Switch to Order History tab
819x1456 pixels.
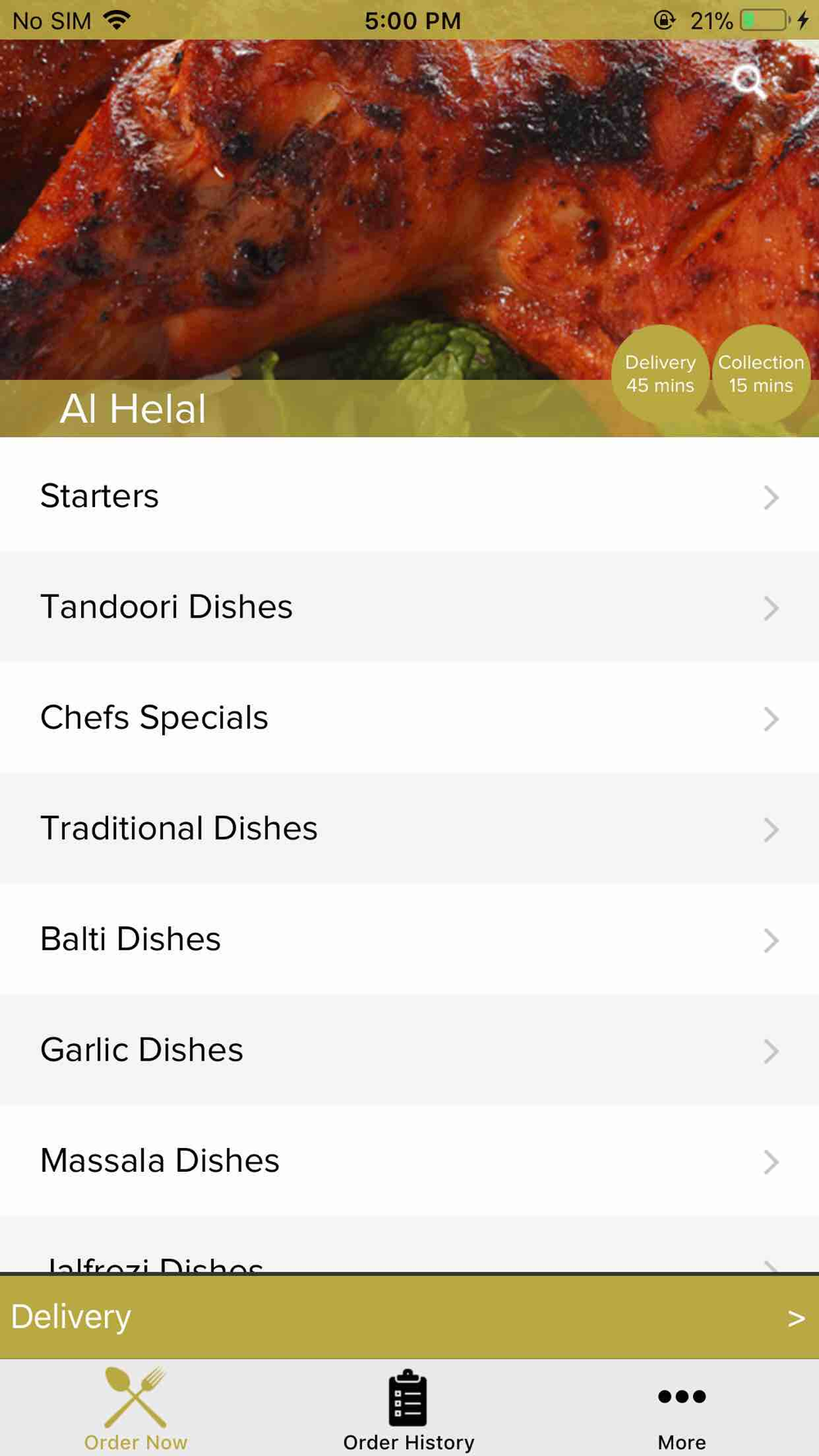click(409, 1410)
